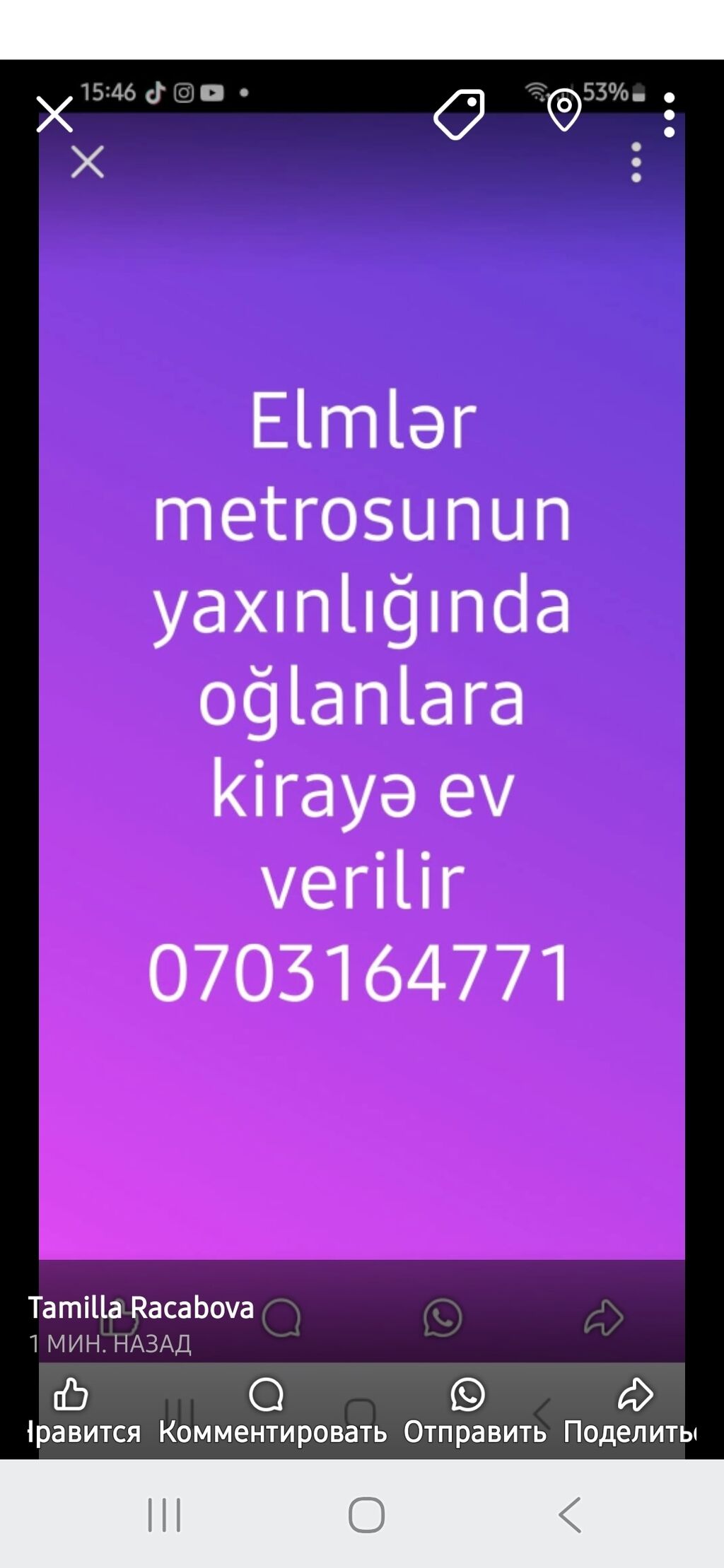Image resolution: width=724 pixels, height=1568 pixels.
Task: Open Tamilla Racabova's profile
Action: point(141,1308)
